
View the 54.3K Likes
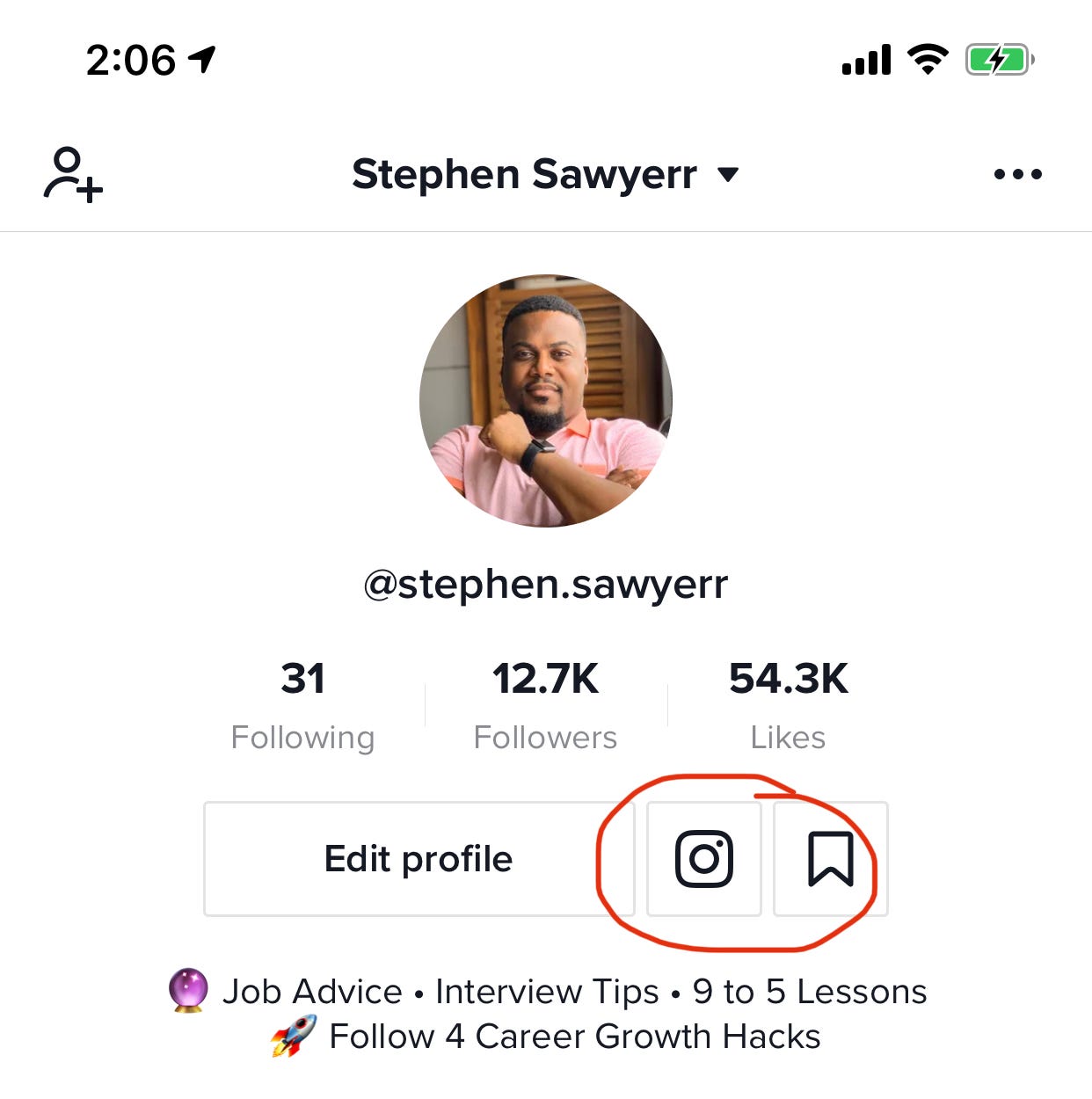pyautogui.click(x=788, y=705)
